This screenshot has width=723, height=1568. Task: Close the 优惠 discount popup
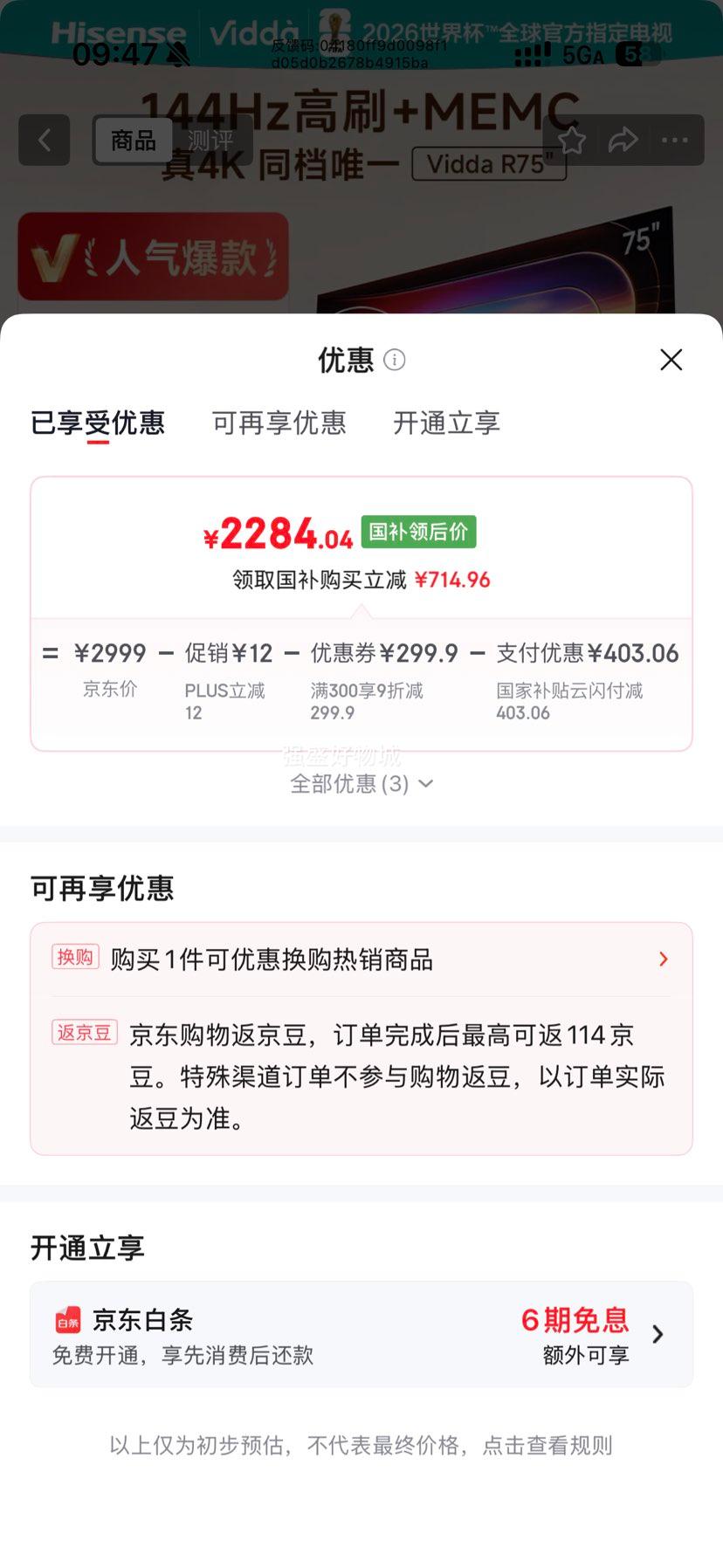point(670,360)
